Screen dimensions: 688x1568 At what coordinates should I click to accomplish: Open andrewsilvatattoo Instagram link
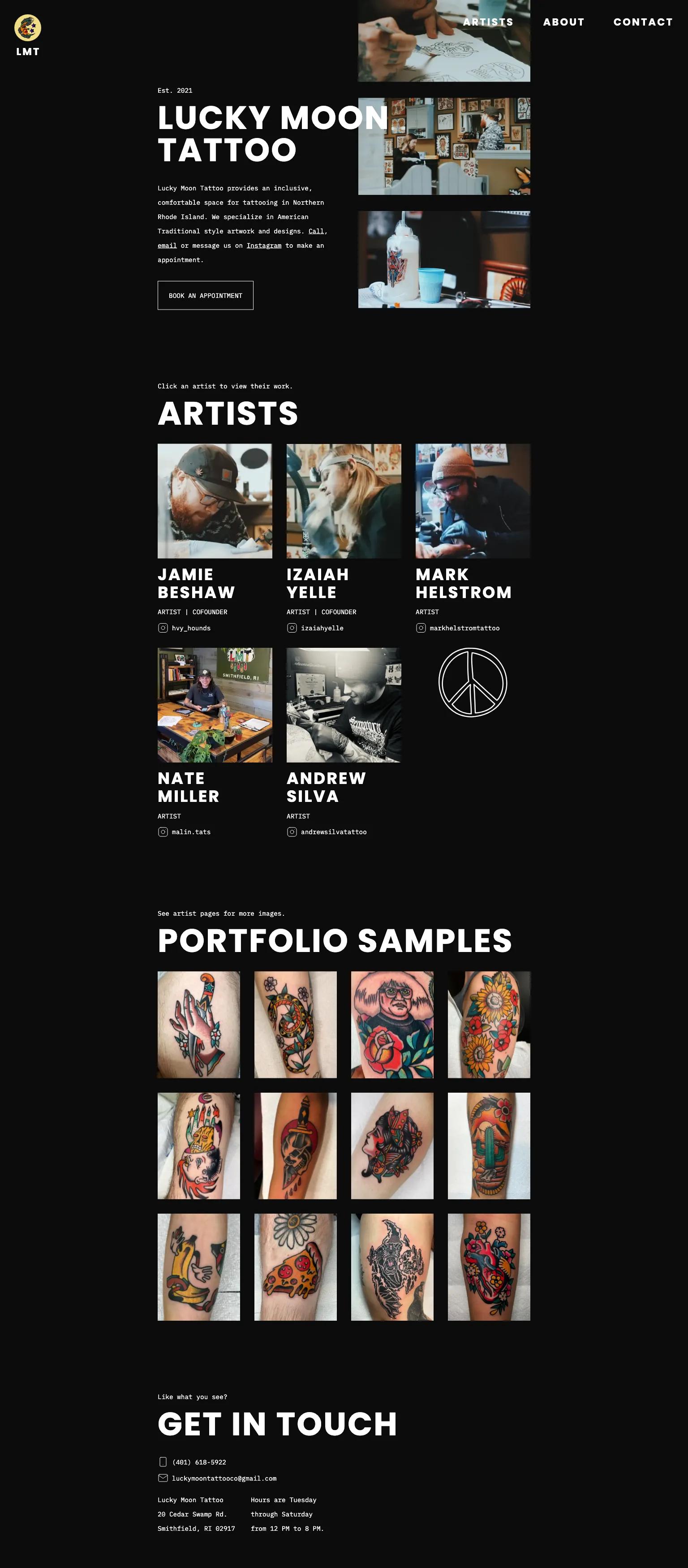click(333, 832)
